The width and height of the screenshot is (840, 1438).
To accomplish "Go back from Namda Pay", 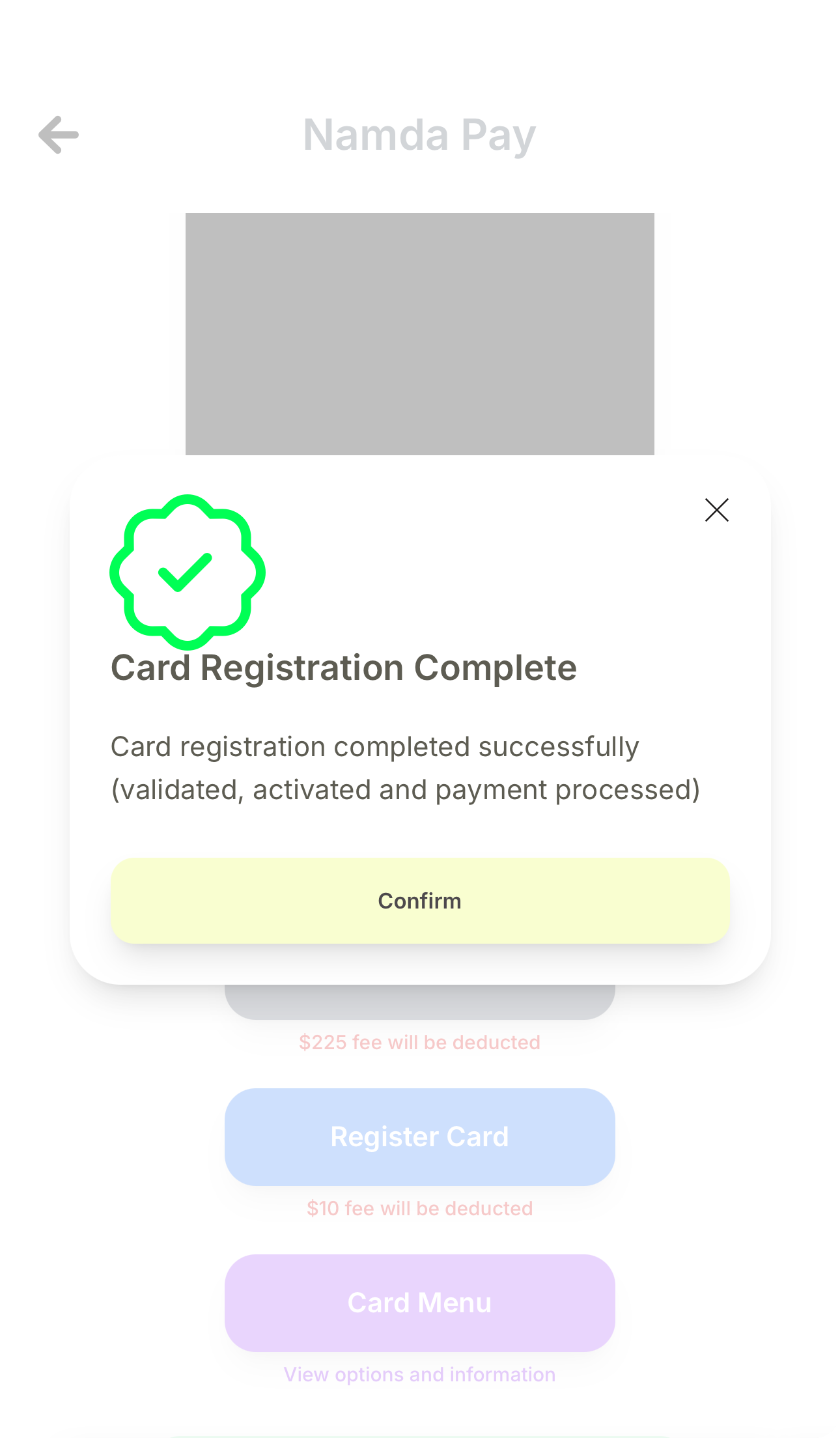I will tap(59, 135).
